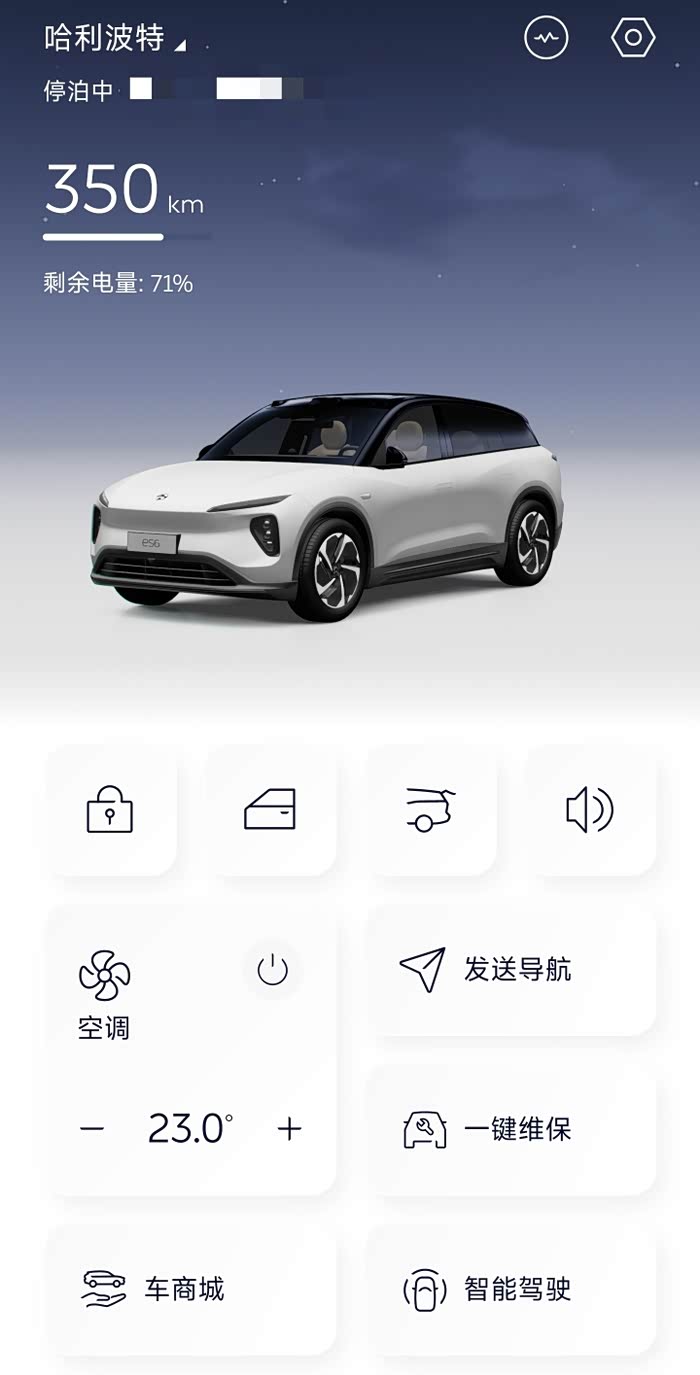Open the 车商城 car mall
Viewport: 700px width, 1375px height.
point(191,1290)
